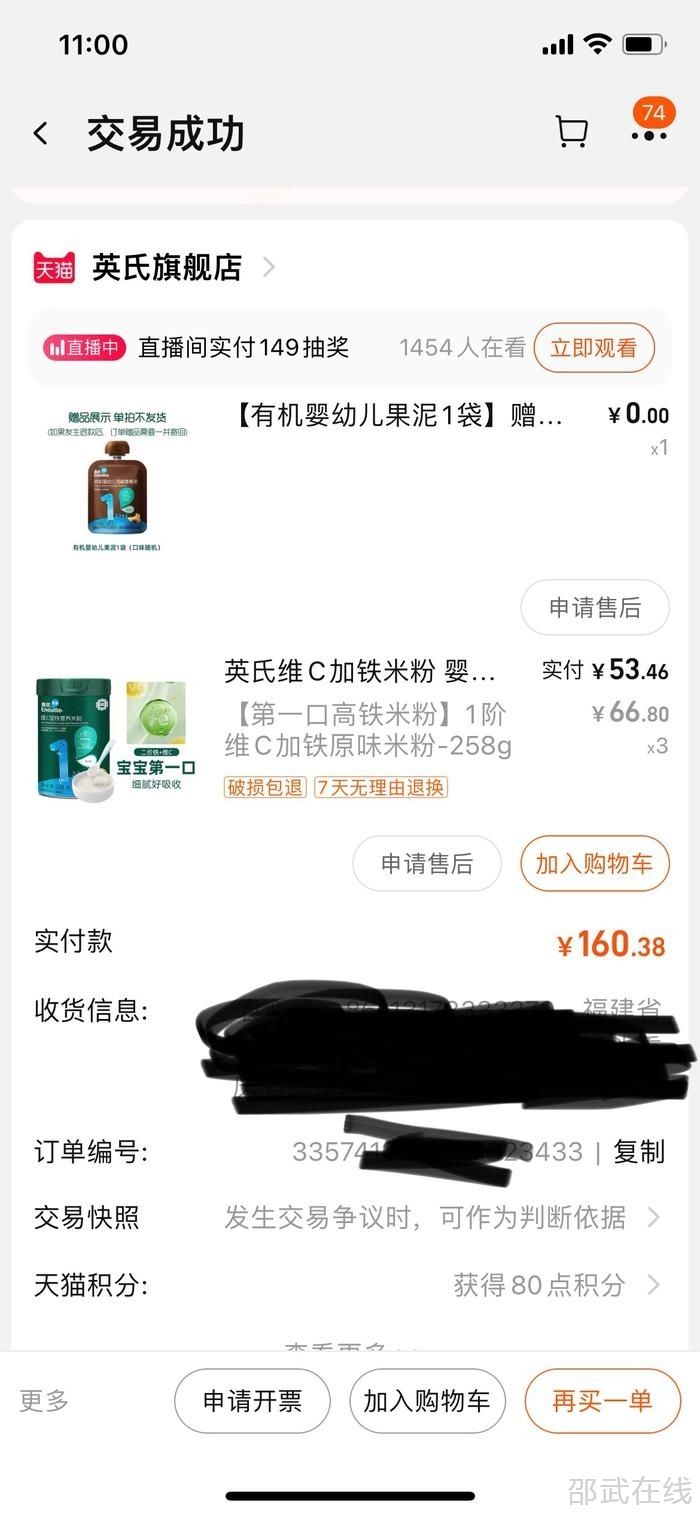Request after-sales for the 有机婴幼儿果泥 gift item

(x=595, y=607)
